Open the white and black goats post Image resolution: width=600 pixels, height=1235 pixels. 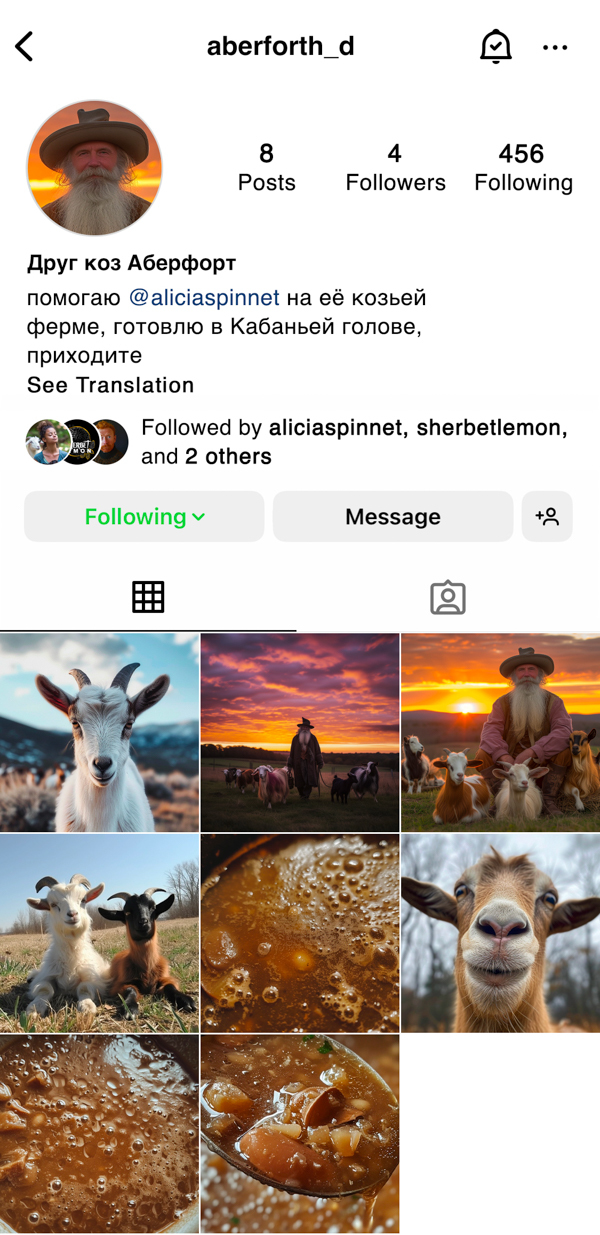click(x=99, y=933)
